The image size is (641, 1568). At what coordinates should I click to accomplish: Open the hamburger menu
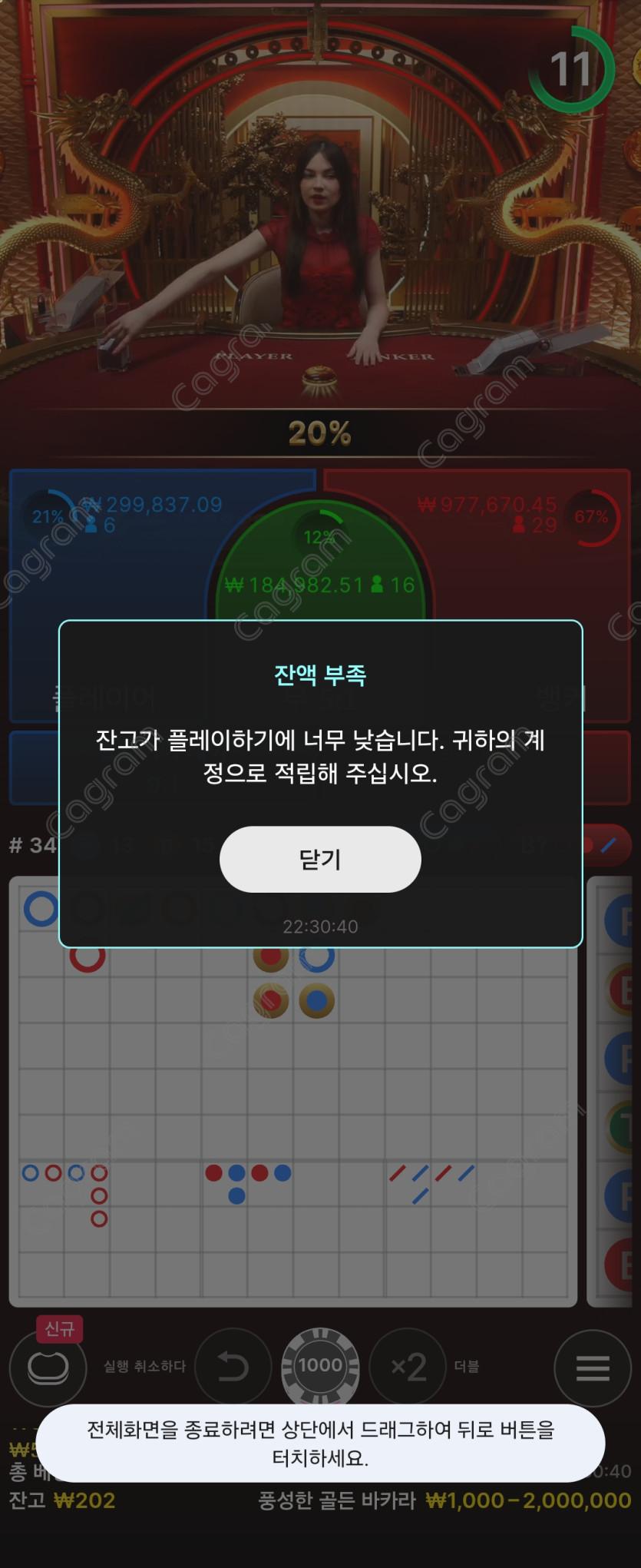point(592,1367)
